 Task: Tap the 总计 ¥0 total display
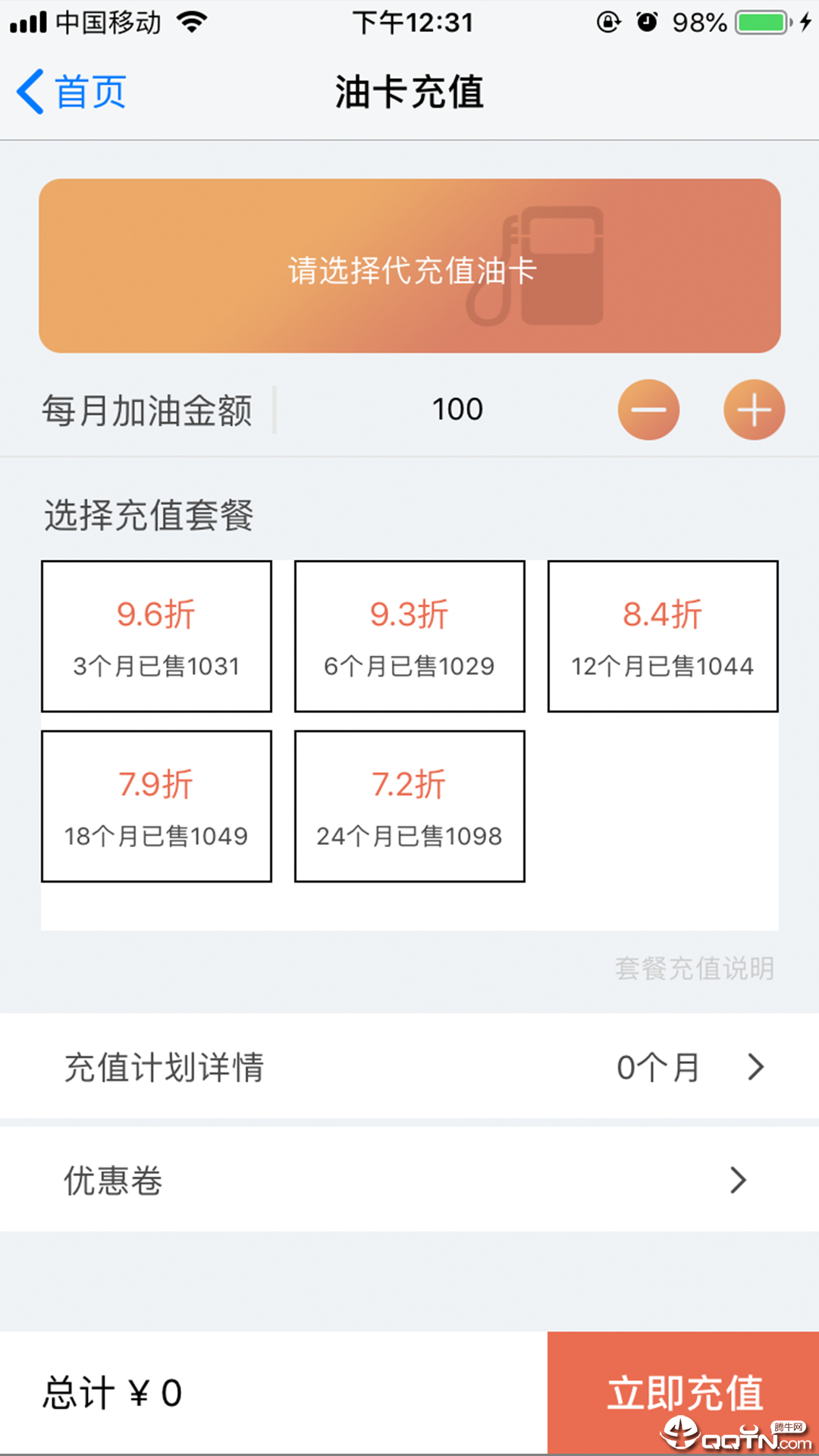[x=114, y=1392]
